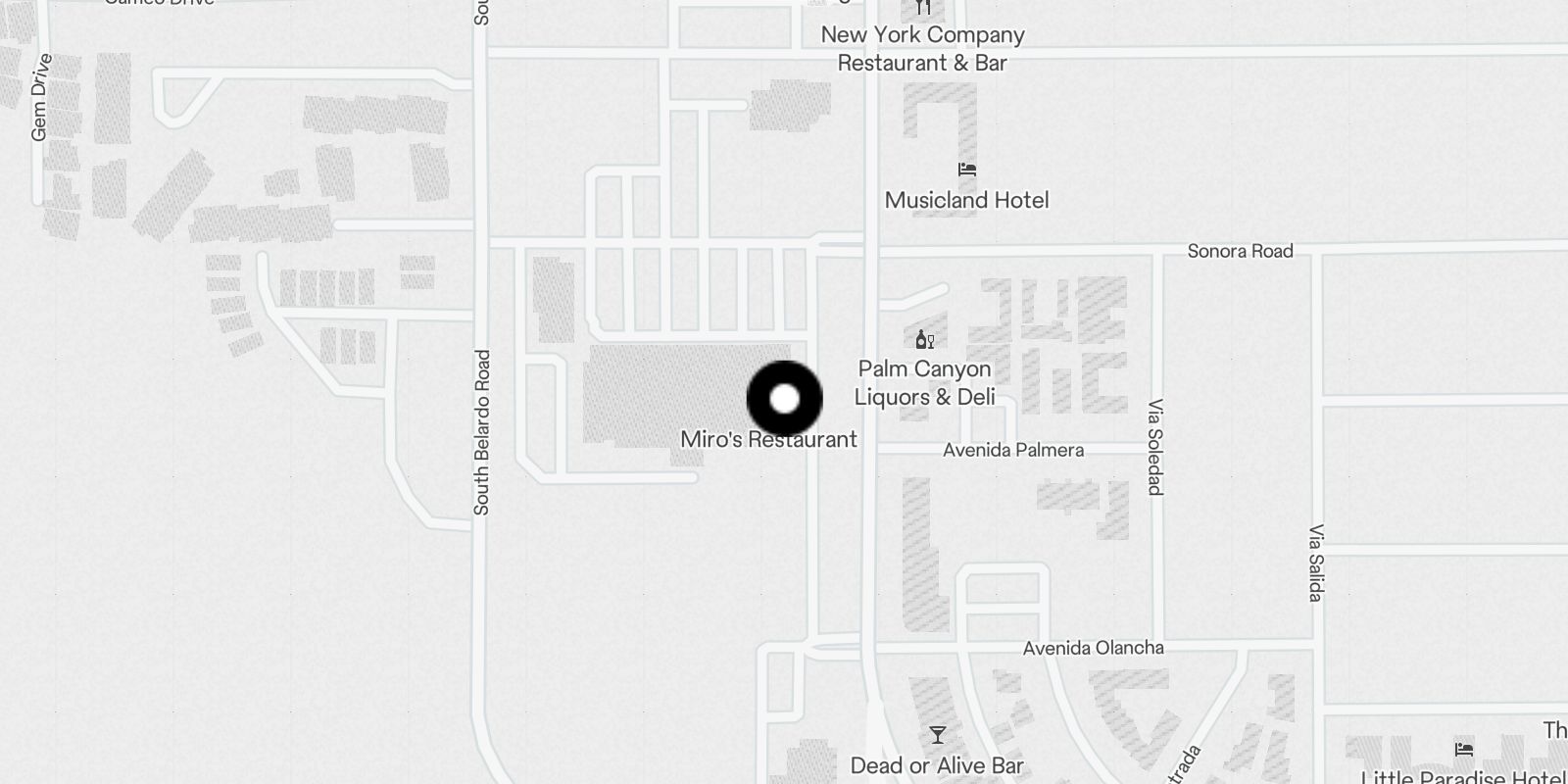Select the Little Paradise Hotel pin

(1463, 751)
